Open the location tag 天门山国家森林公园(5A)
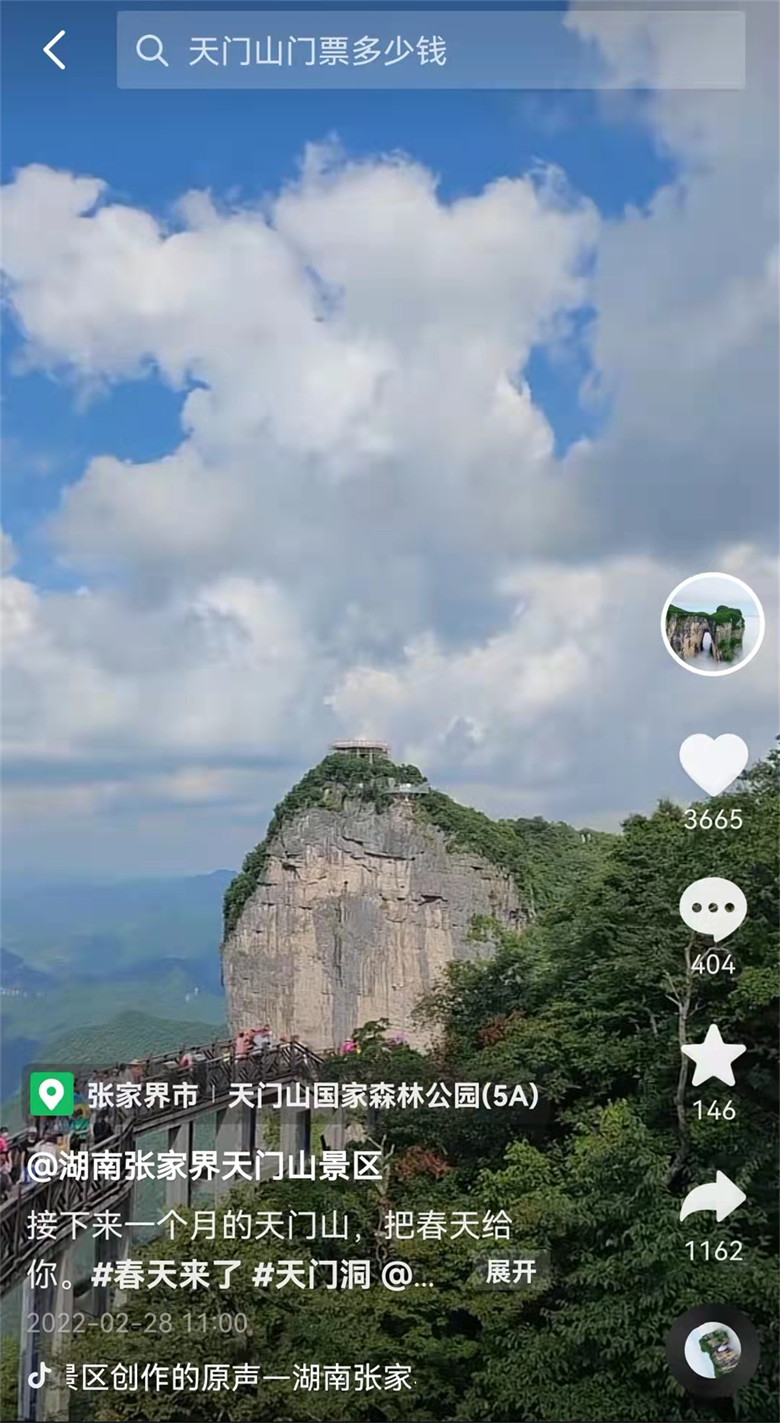 click(383, 1095)
